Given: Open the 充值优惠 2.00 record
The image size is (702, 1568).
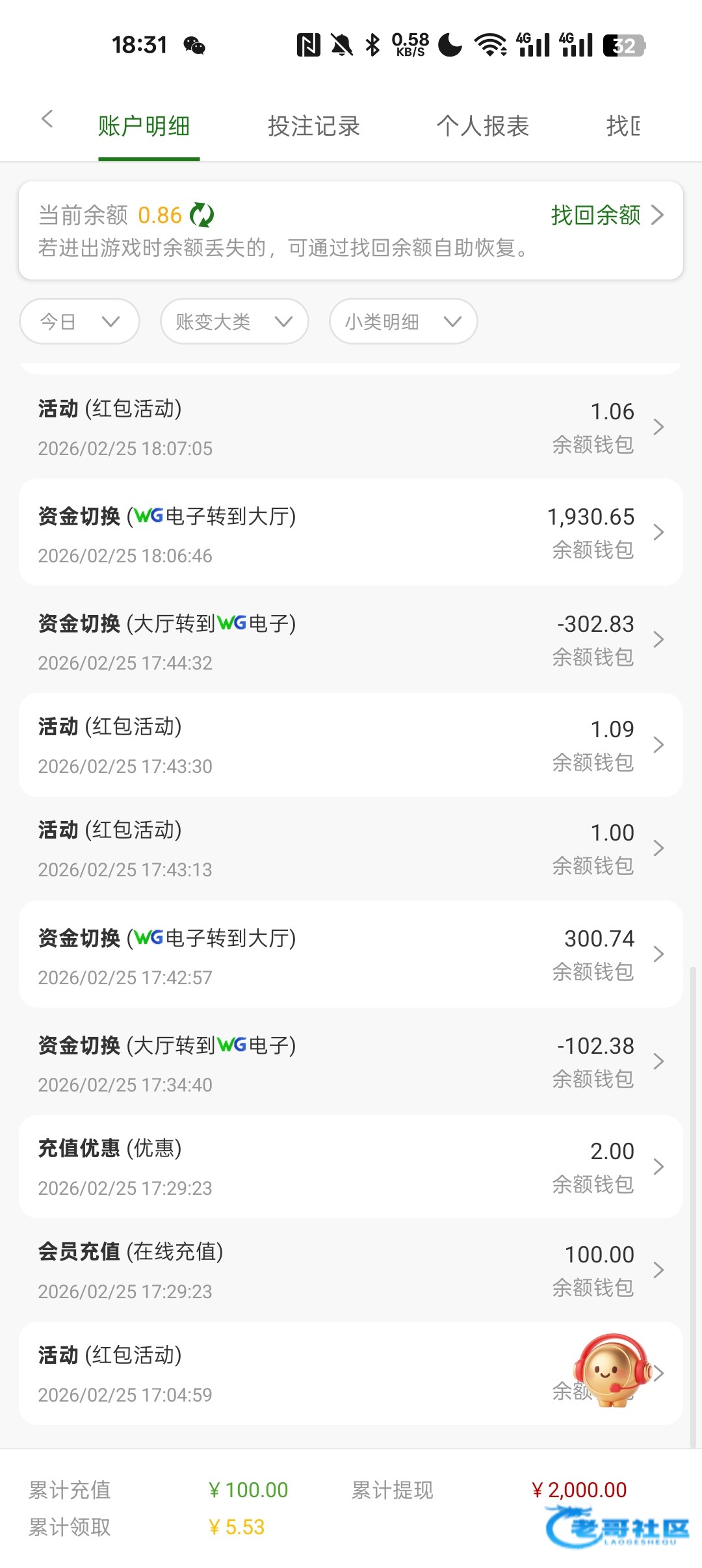Looking at the screenshot, I should (x=351, y=1167).
